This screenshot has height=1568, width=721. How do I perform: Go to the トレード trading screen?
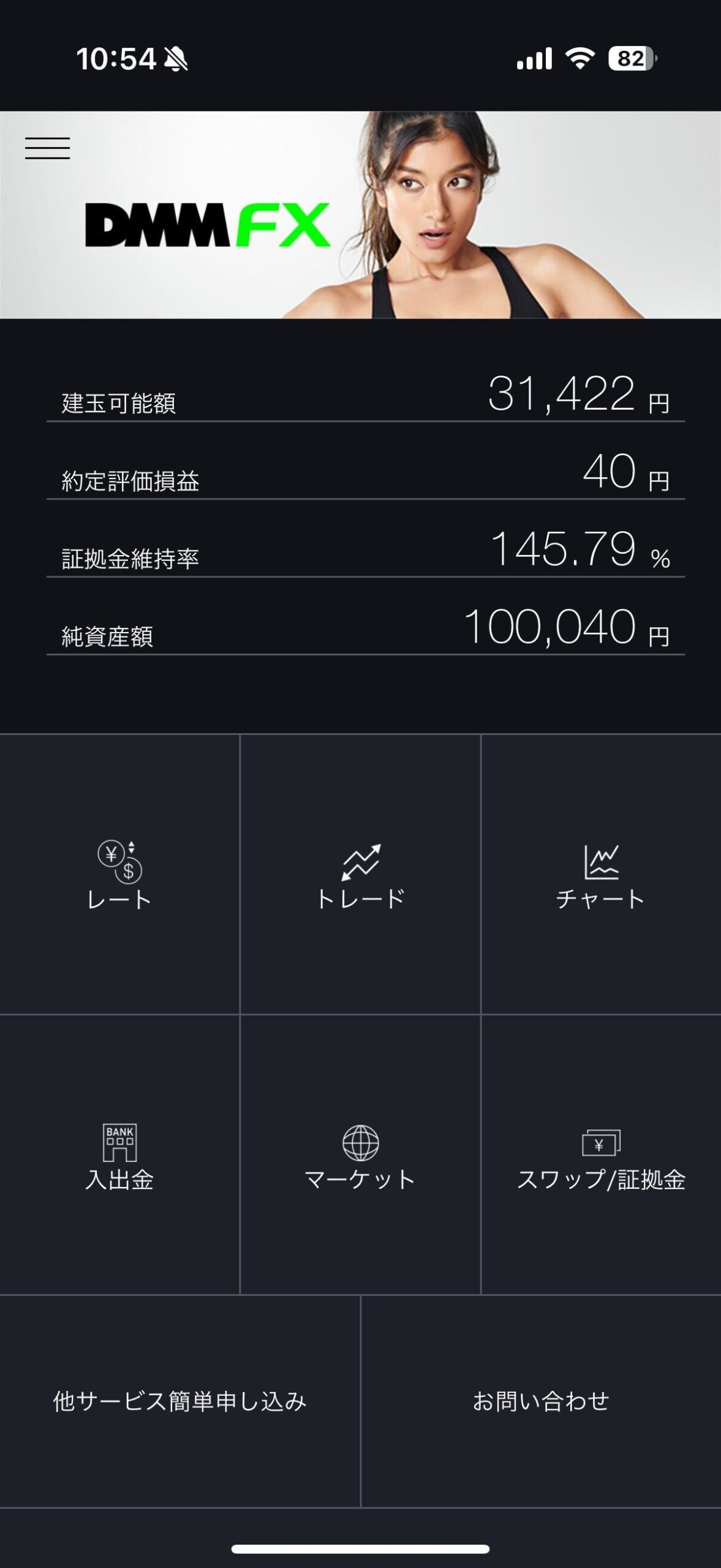click(x=360, y=875)
